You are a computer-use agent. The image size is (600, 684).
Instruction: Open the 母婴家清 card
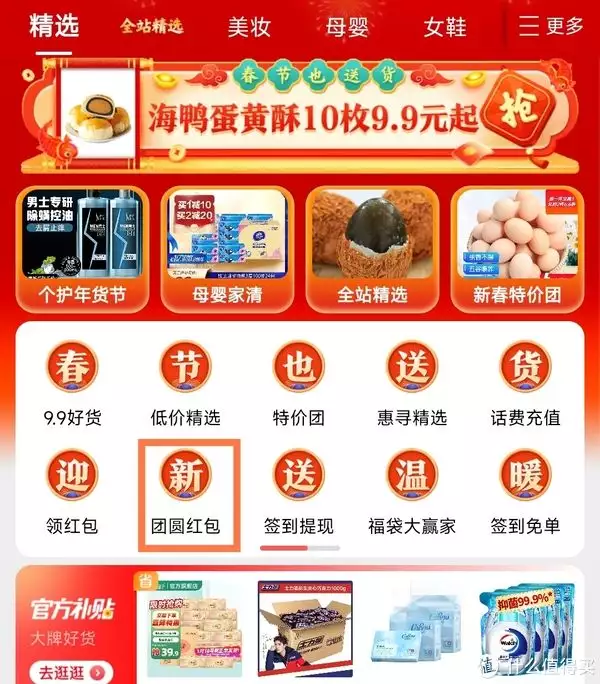tap(226, 247)
